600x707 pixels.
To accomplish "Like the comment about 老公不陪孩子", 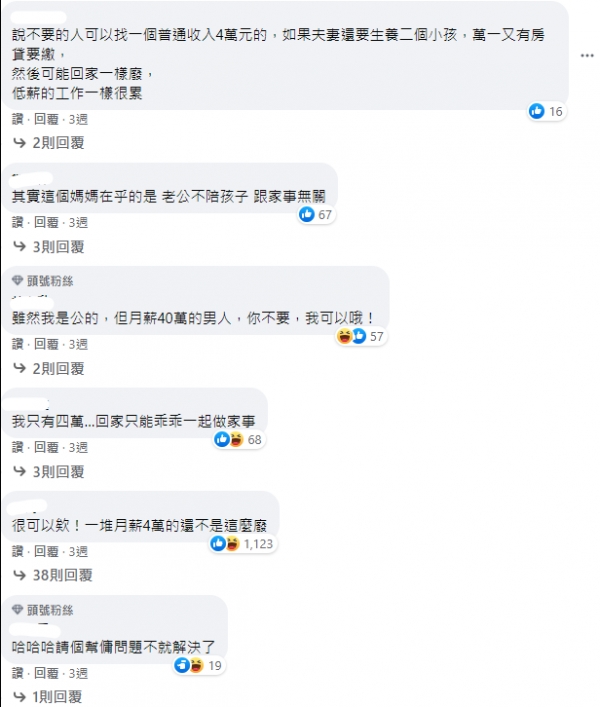I will (17, 222).
